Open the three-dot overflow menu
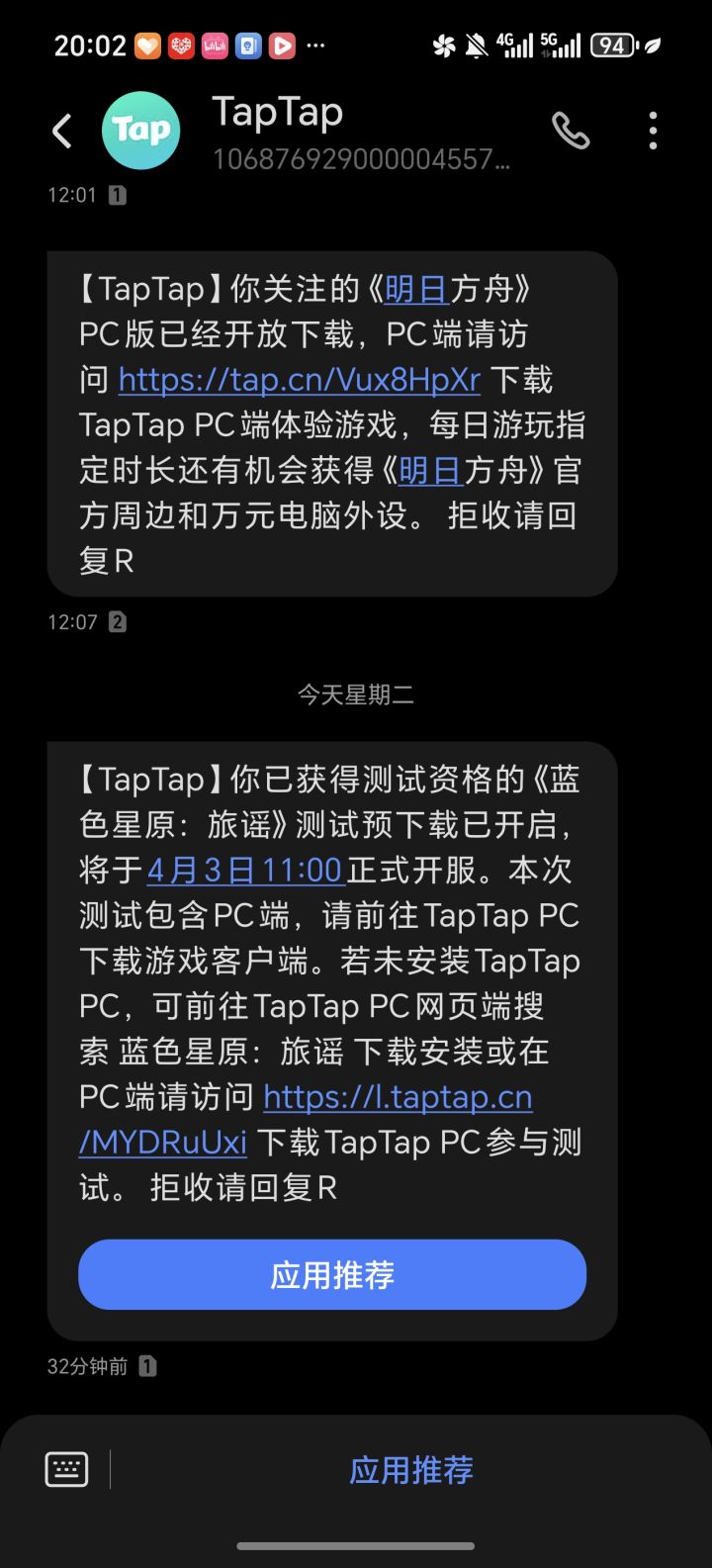 [x=653, y=131]
